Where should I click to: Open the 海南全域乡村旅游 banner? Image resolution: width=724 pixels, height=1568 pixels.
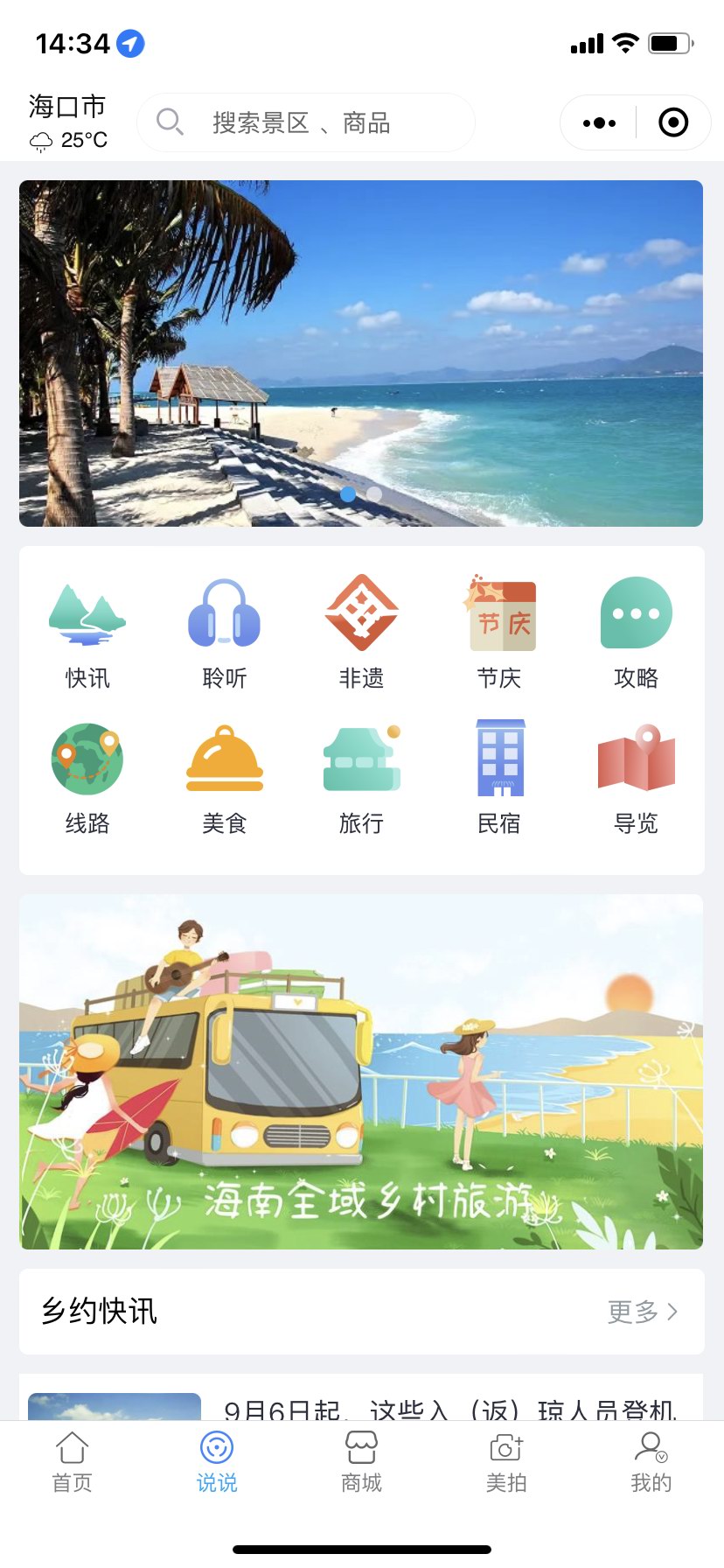click(x=361, y=1071)
